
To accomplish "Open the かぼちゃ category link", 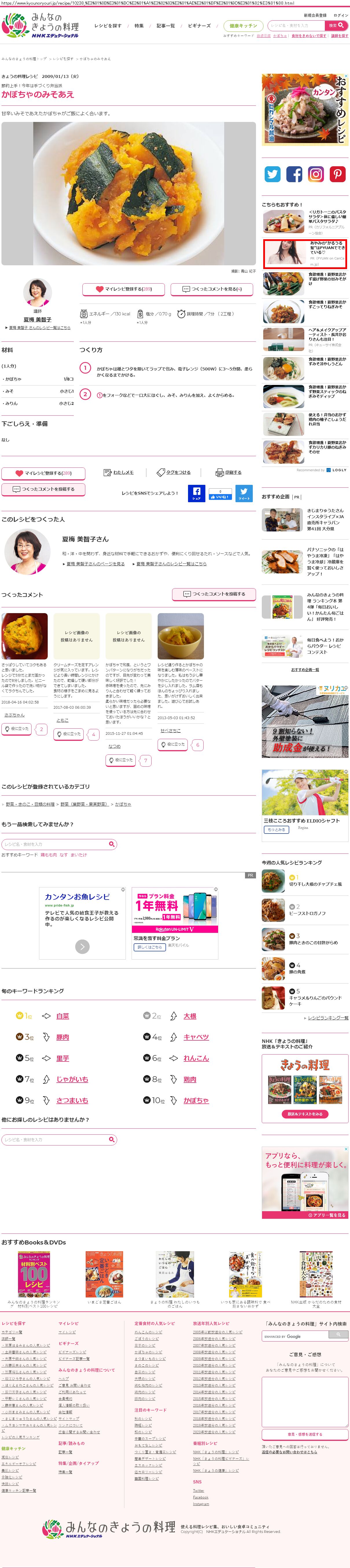I will tap(123, 804).
